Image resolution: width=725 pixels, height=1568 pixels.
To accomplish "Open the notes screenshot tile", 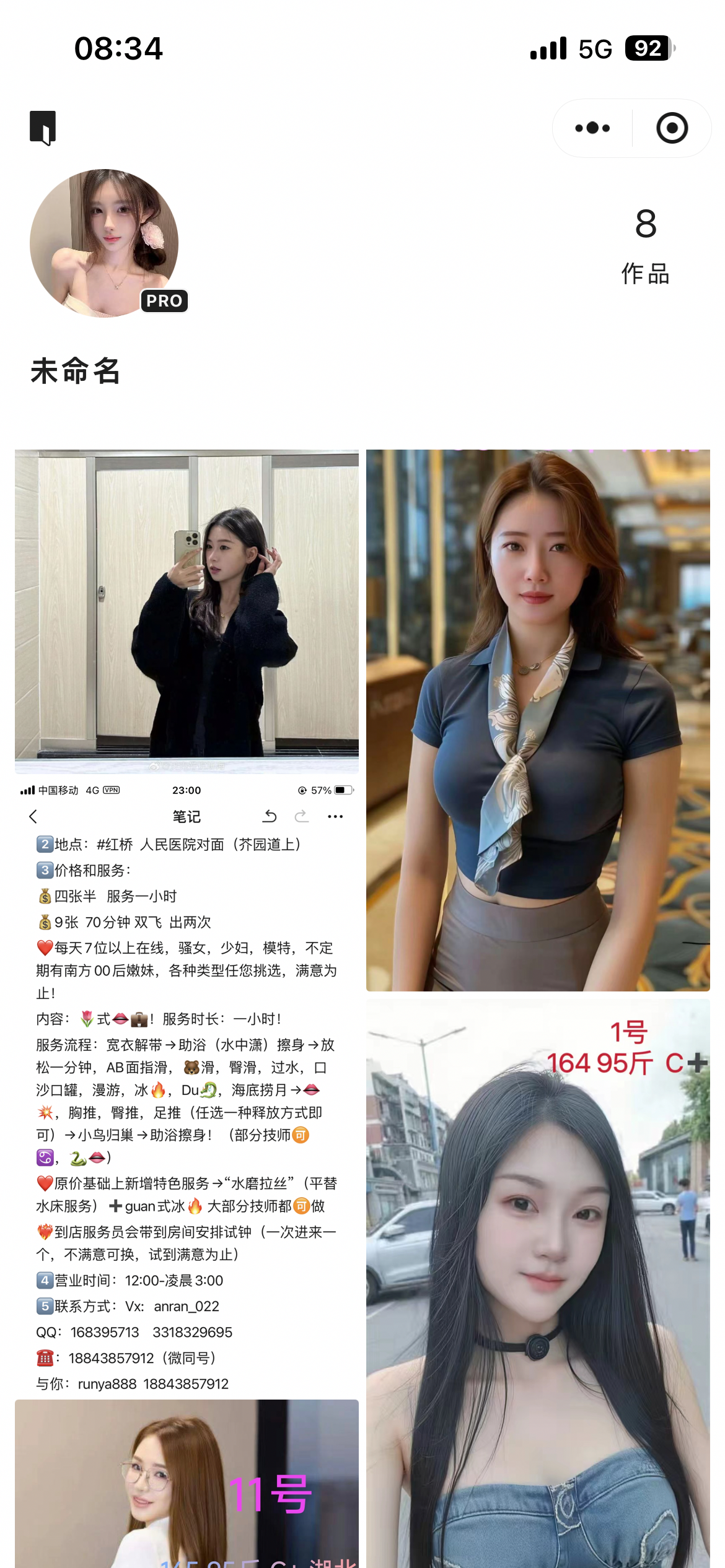I will click(187, 1084).
